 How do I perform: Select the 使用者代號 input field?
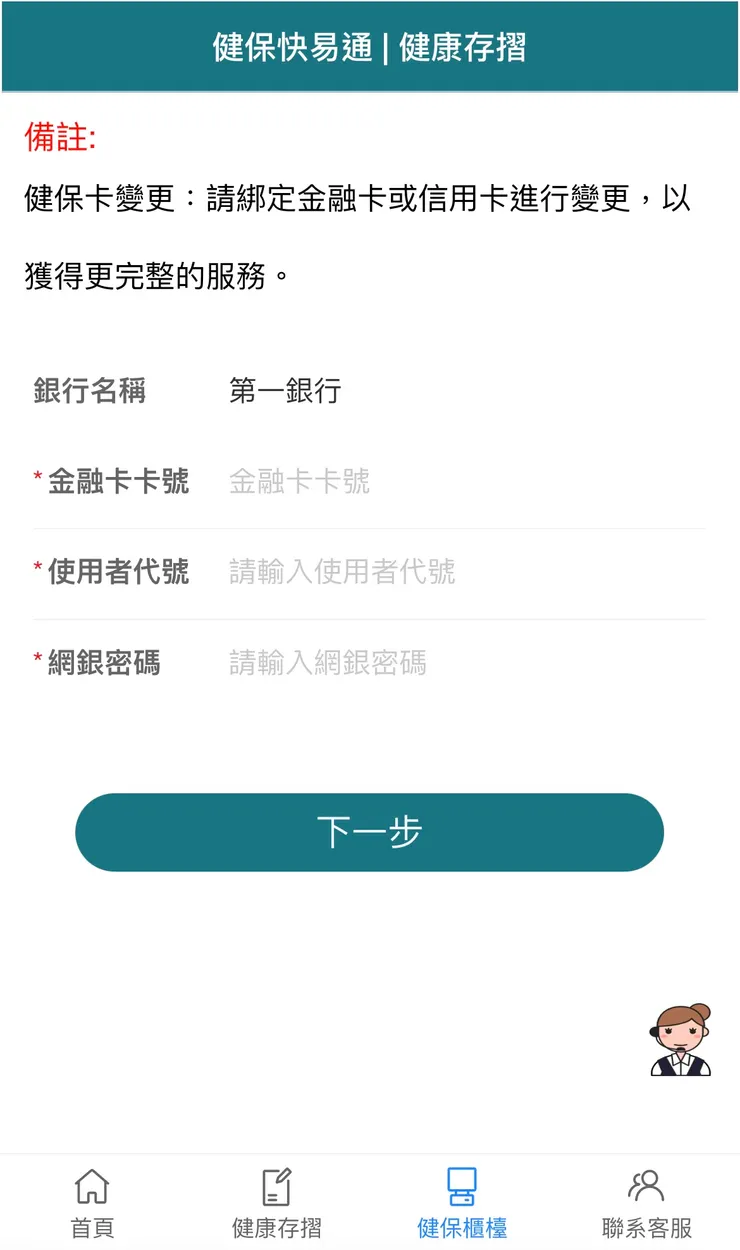(x=400, y=572)
